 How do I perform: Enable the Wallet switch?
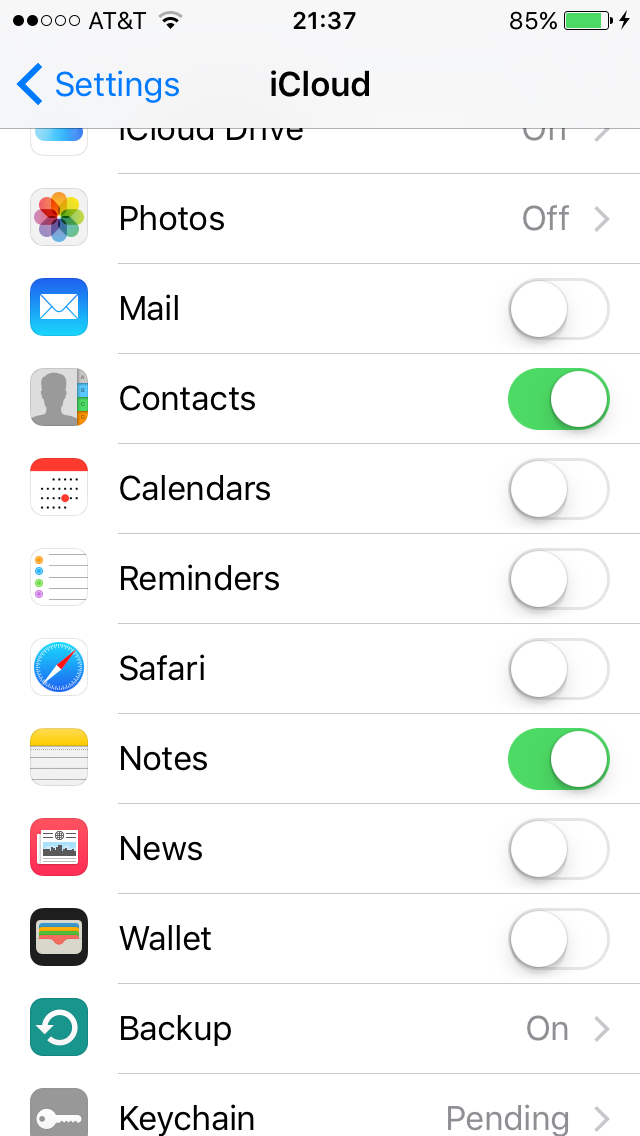coord(558,939)
